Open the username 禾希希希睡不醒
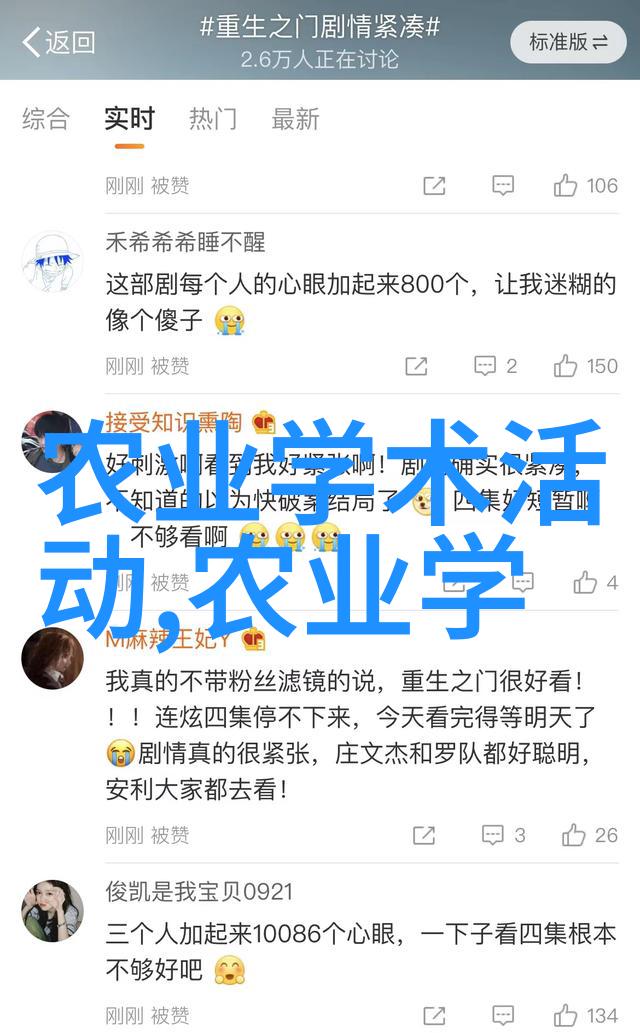The width and height of the screenshot is (640, 1033). 185,241
